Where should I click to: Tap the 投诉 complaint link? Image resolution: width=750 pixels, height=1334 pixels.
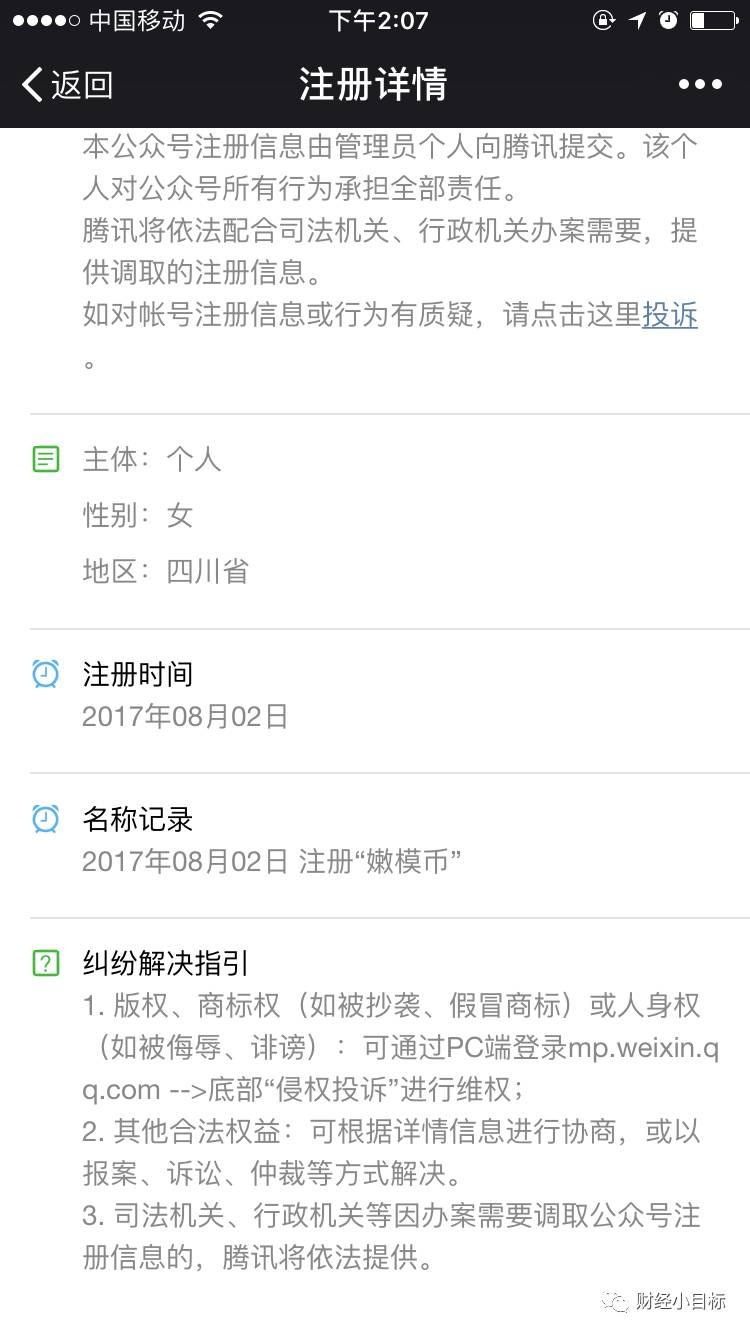click(669, 315)
